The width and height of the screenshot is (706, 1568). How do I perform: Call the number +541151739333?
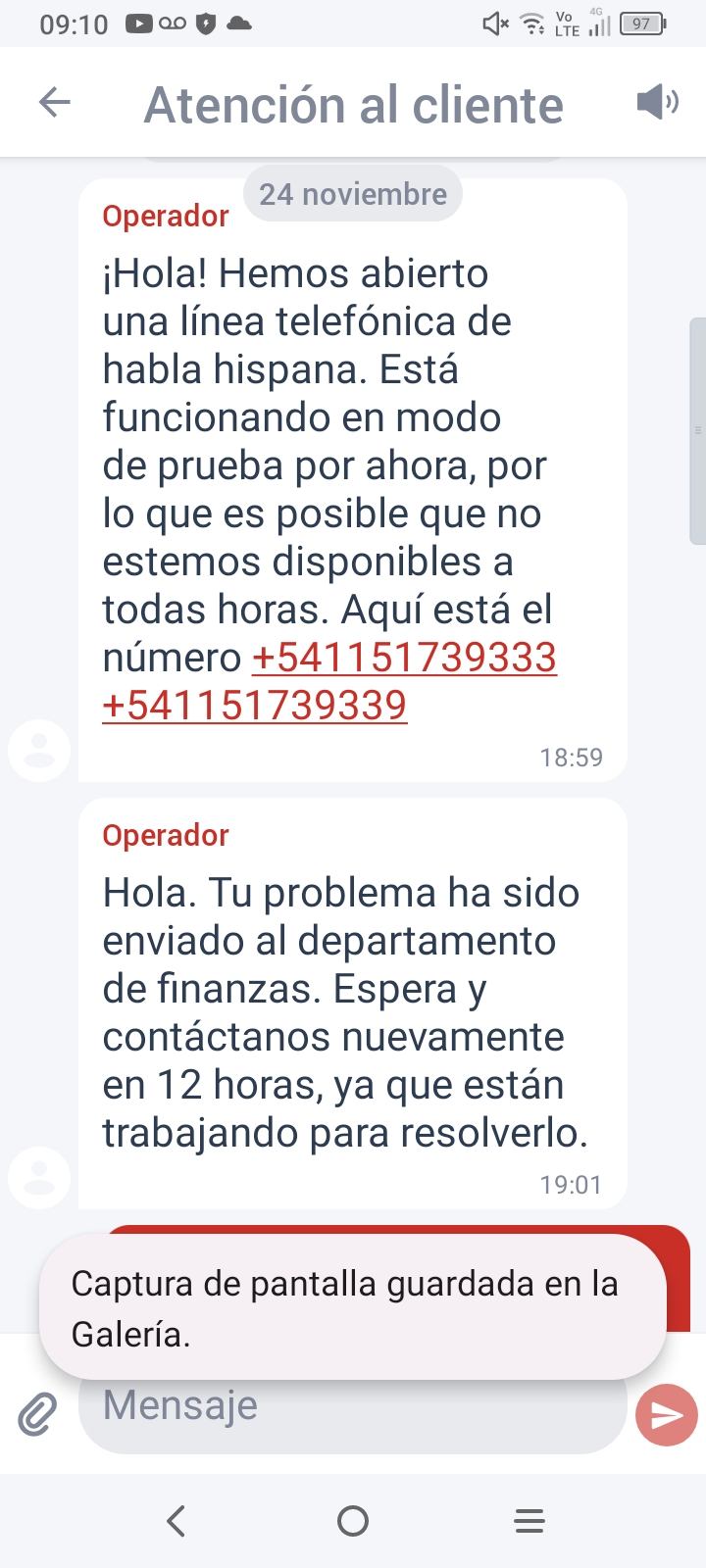pos(404,658)
